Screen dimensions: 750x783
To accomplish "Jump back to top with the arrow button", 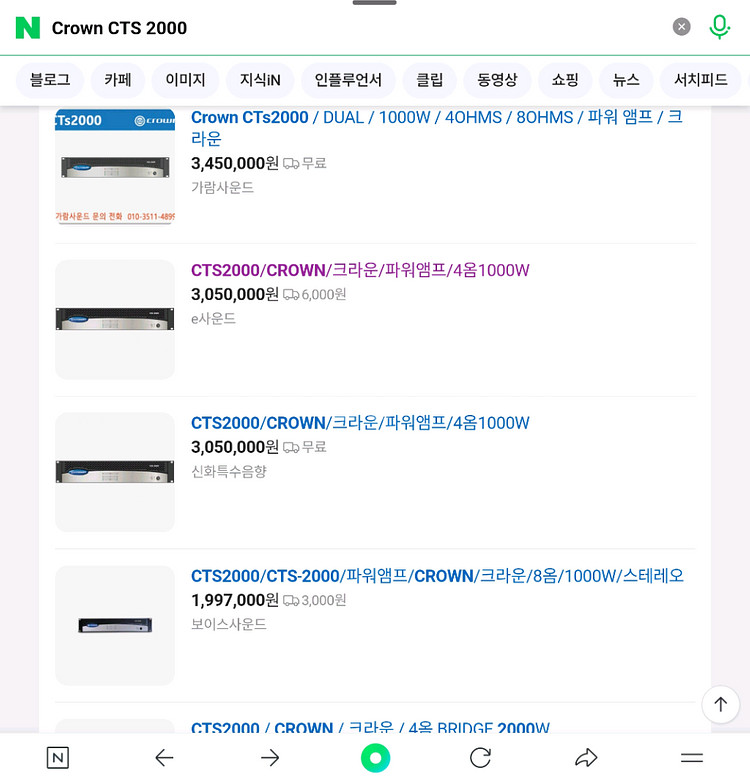I will [720, 704].
